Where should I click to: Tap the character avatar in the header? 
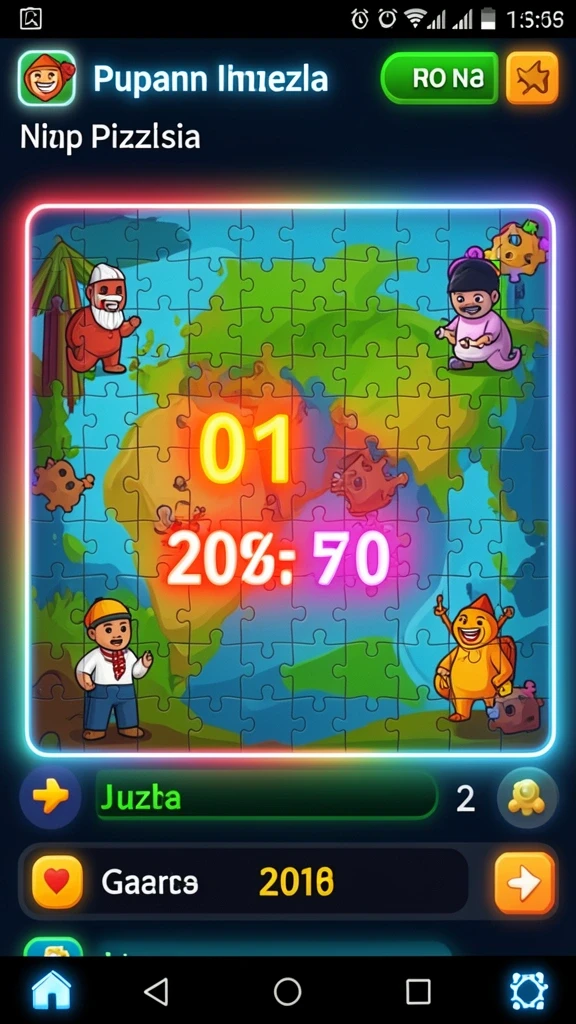point(46,78)
